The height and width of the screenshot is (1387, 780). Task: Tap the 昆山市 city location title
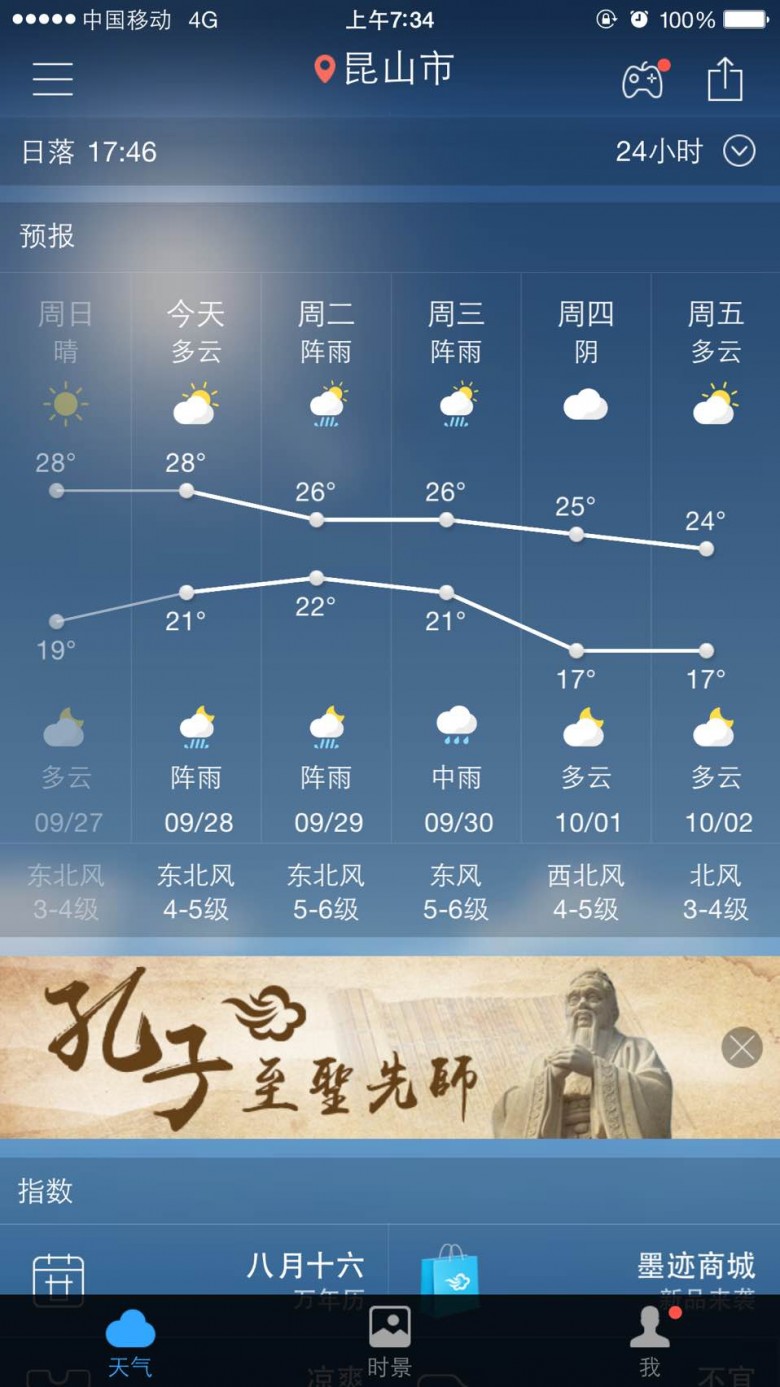(x=385, y=69)
